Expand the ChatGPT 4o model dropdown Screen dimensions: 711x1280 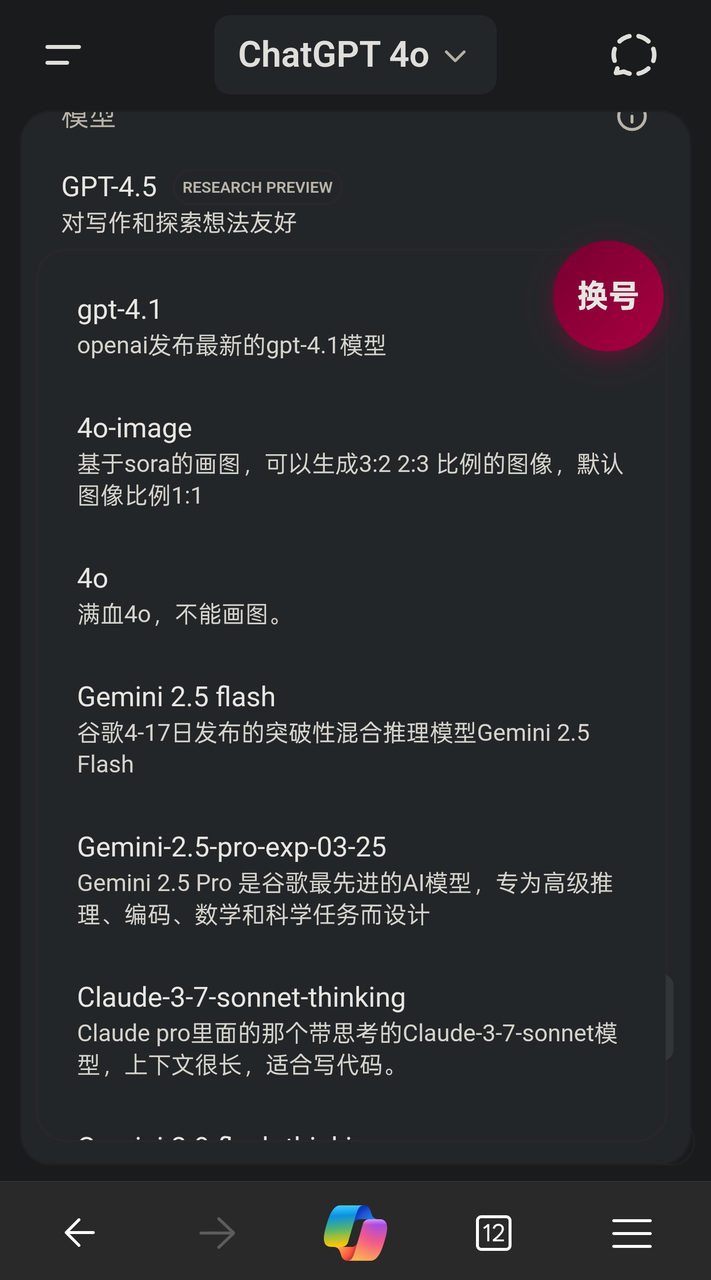[x=354, y=55]
